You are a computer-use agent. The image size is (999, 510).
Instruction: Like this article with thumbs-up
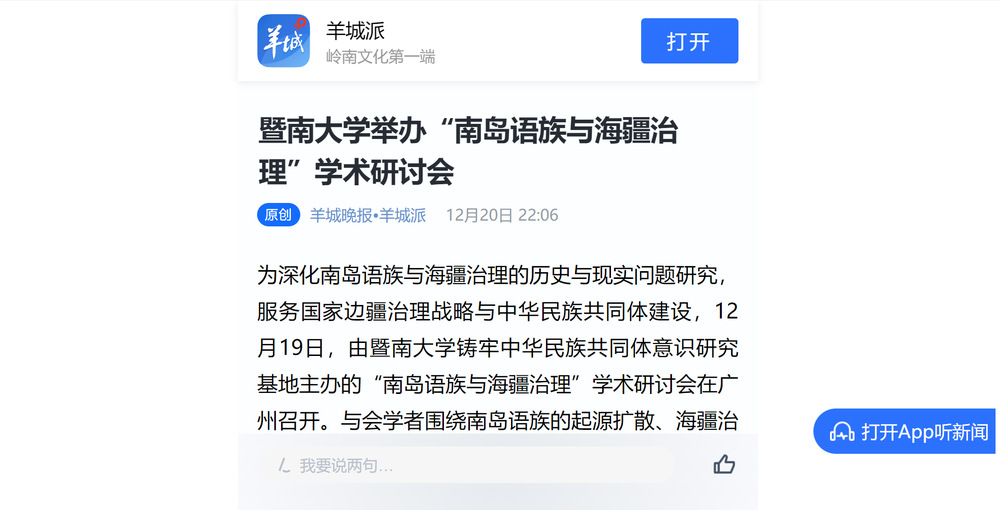724,464
